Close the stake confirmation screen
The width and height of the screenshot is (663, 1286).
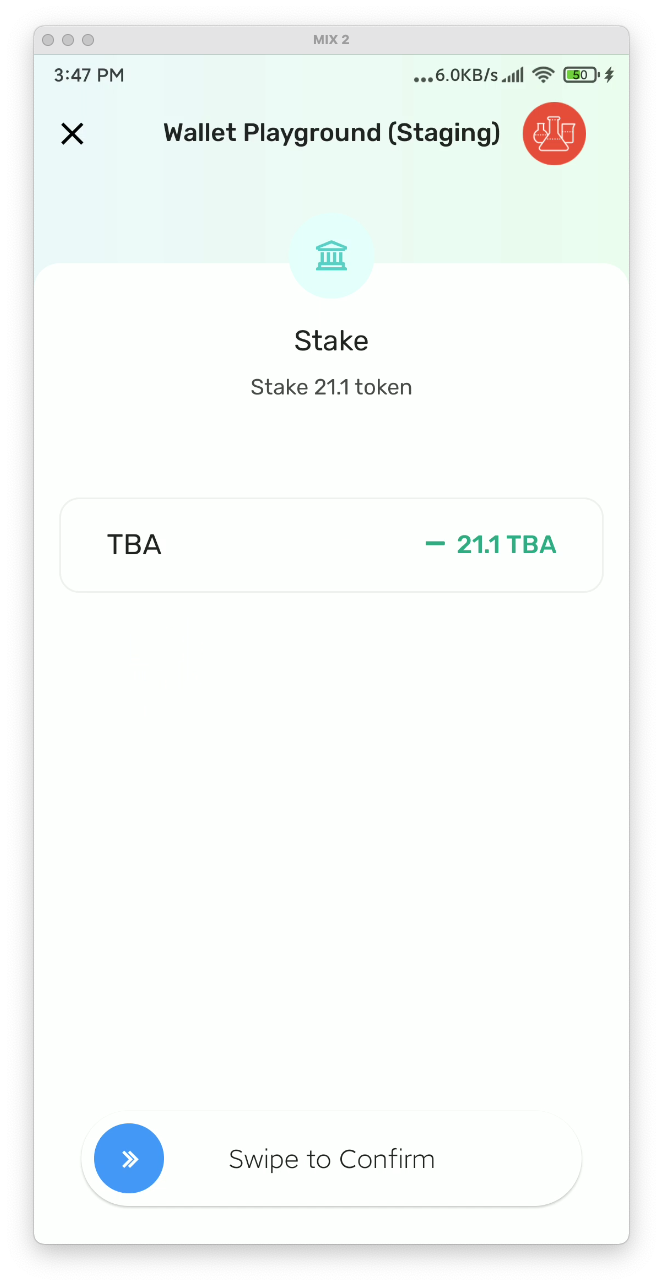(x=72, y=134)
